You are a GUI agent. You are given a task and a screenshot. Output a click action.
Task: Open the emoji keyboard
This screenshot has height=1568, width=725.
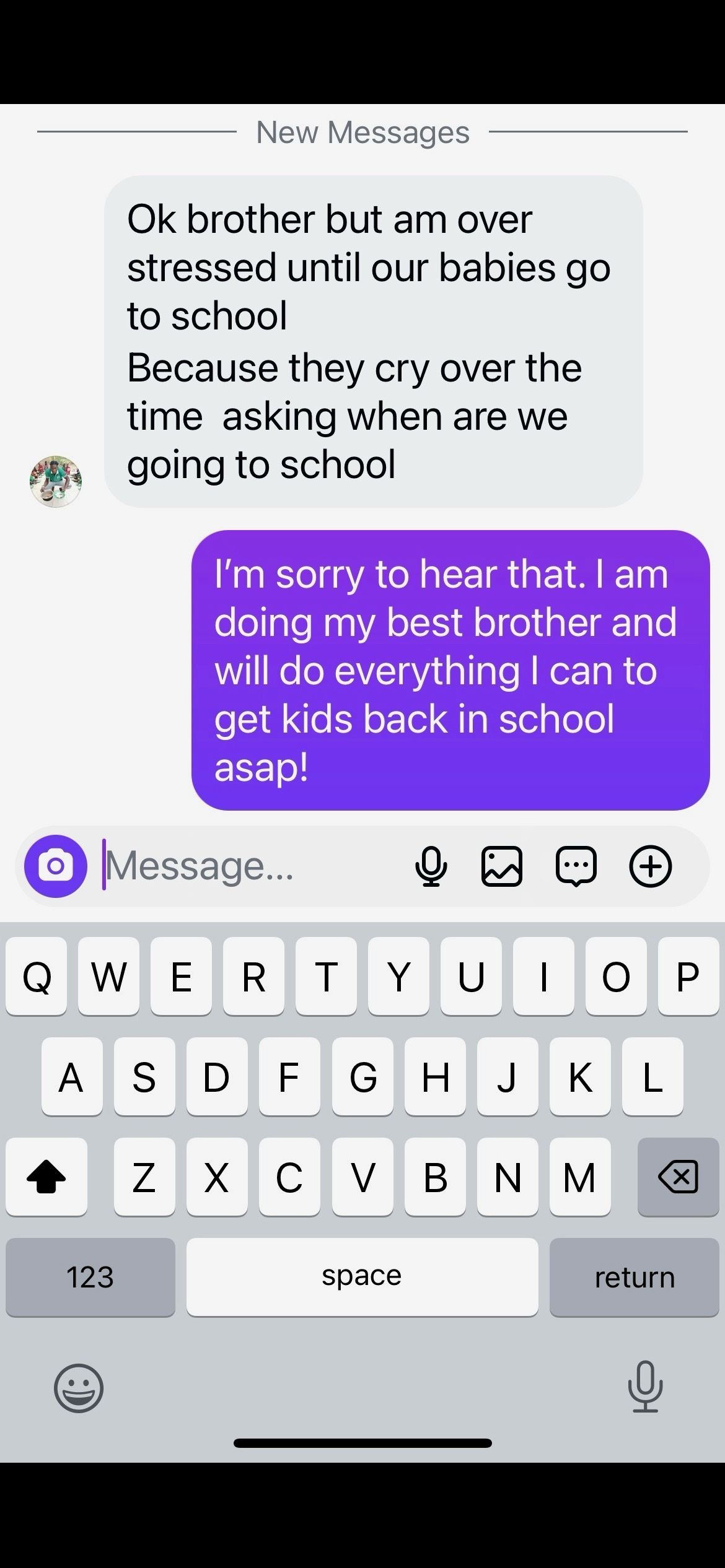coord(79,1388)
